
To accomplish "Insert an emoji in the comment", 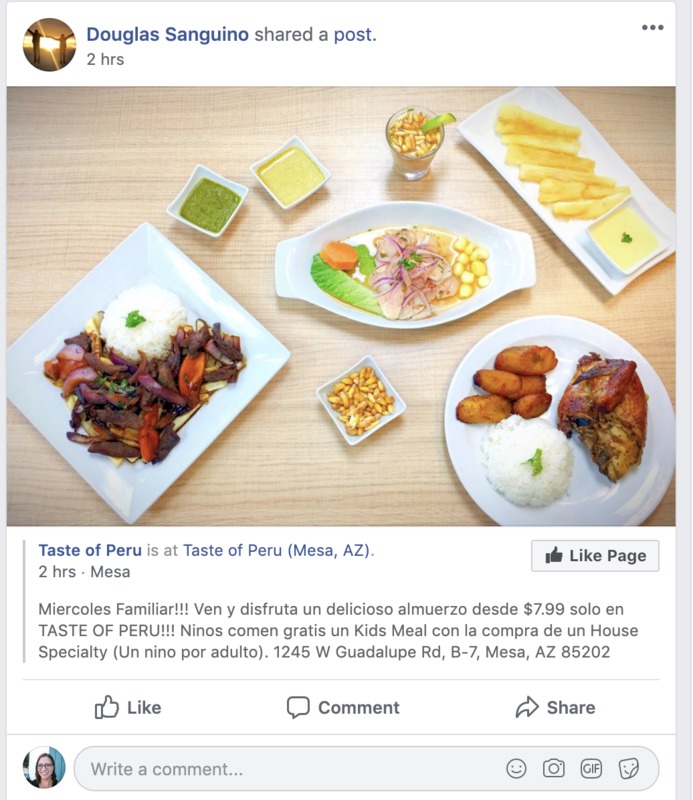I will 516,768.
